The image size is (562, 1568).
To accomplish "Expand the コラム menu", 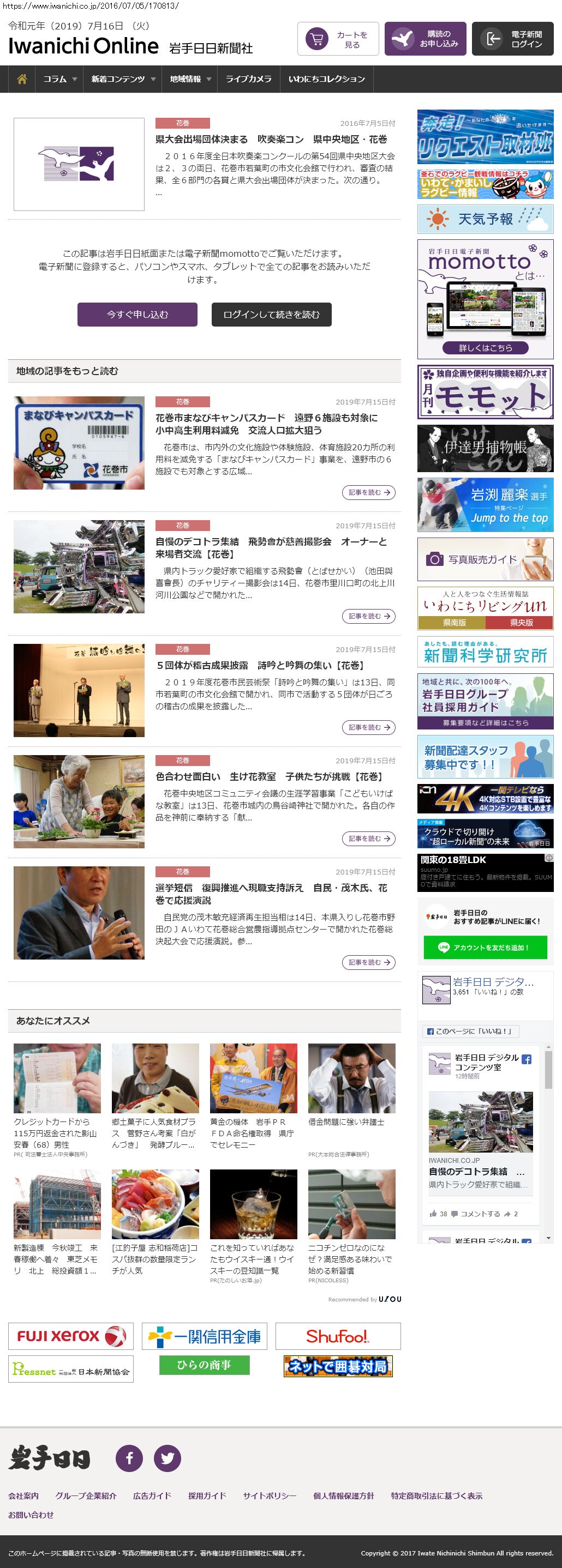I will pos(59,79).
